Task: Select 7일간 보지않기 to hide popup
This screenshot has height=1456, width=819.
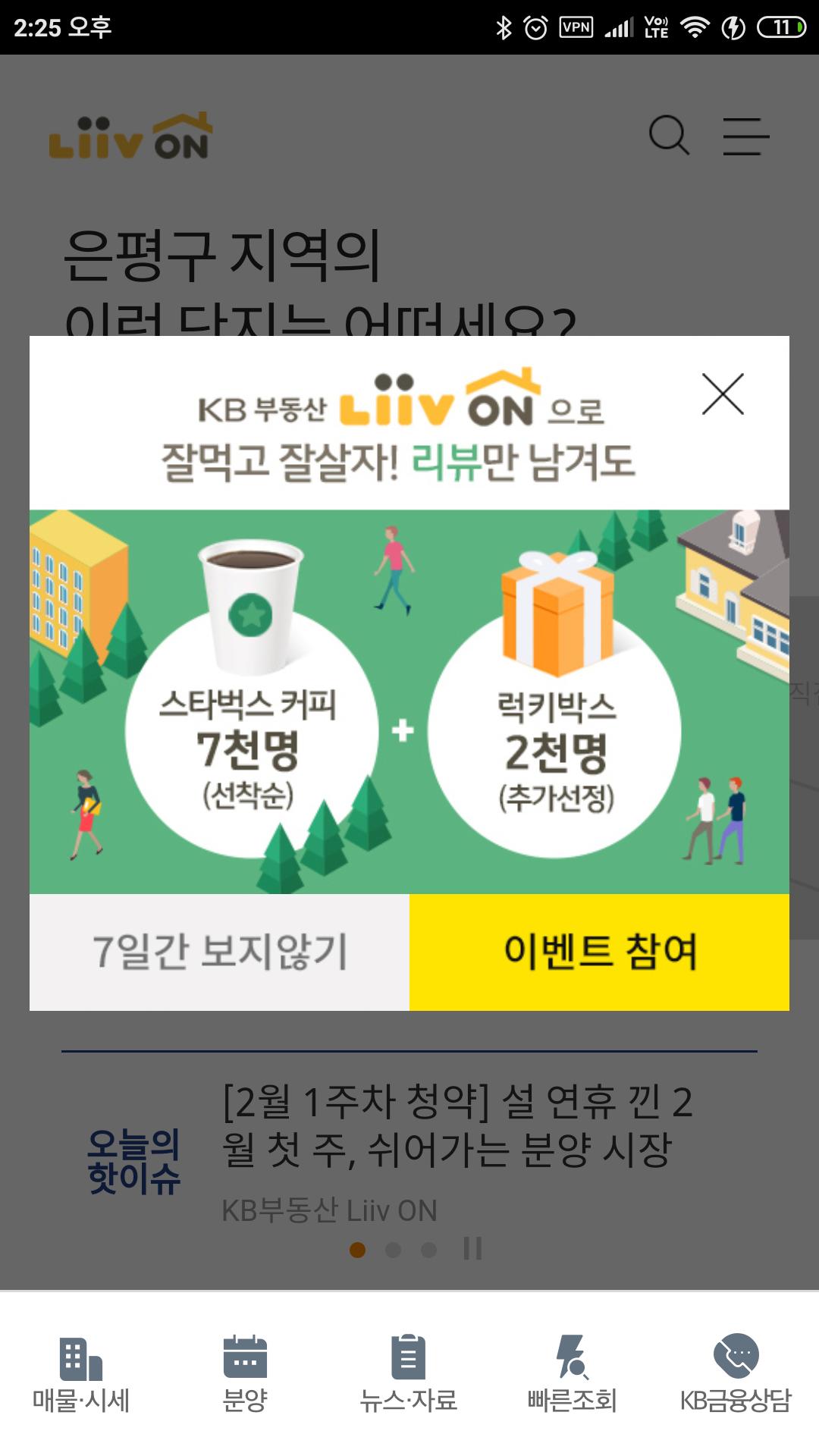Action: point(219,952)
